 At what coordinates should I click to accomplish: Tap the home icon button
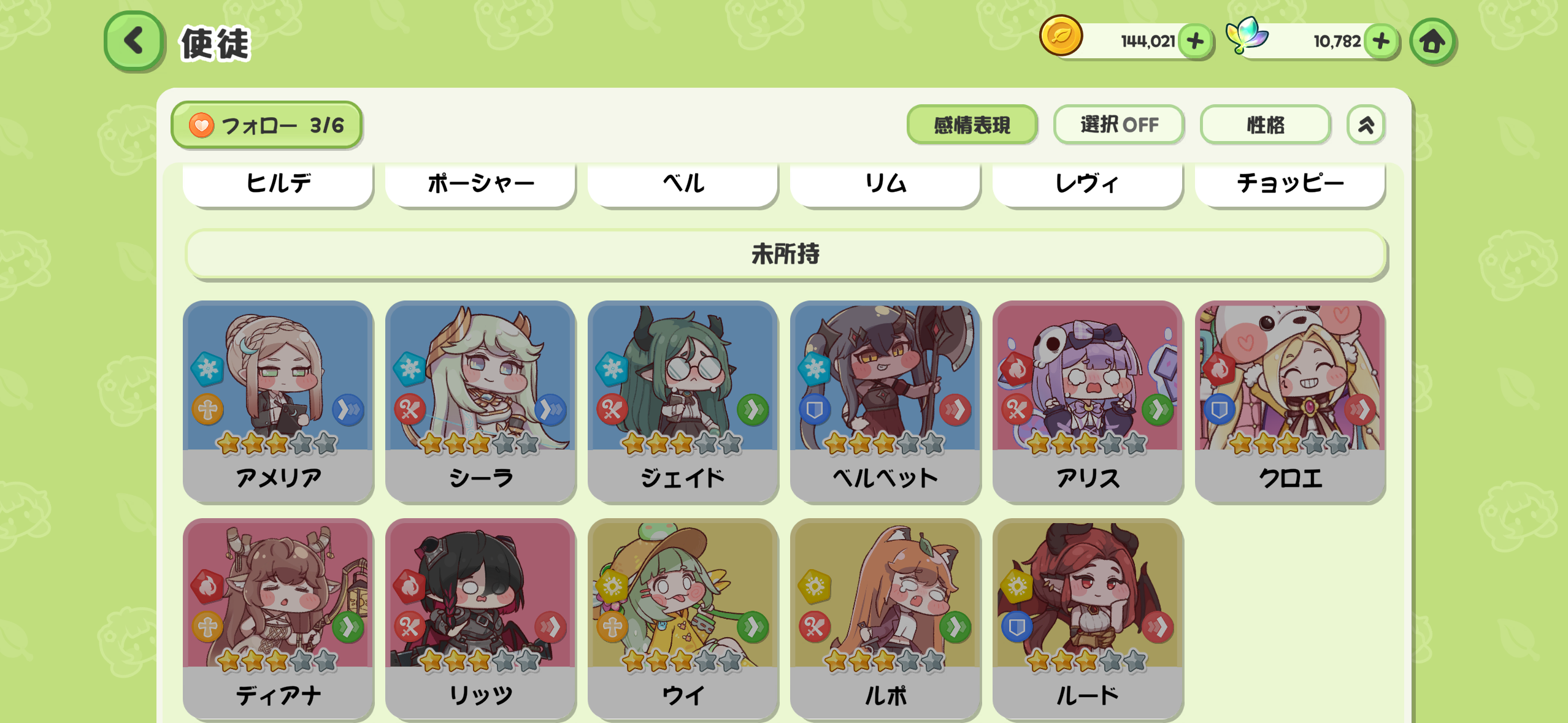point(1432,42)
